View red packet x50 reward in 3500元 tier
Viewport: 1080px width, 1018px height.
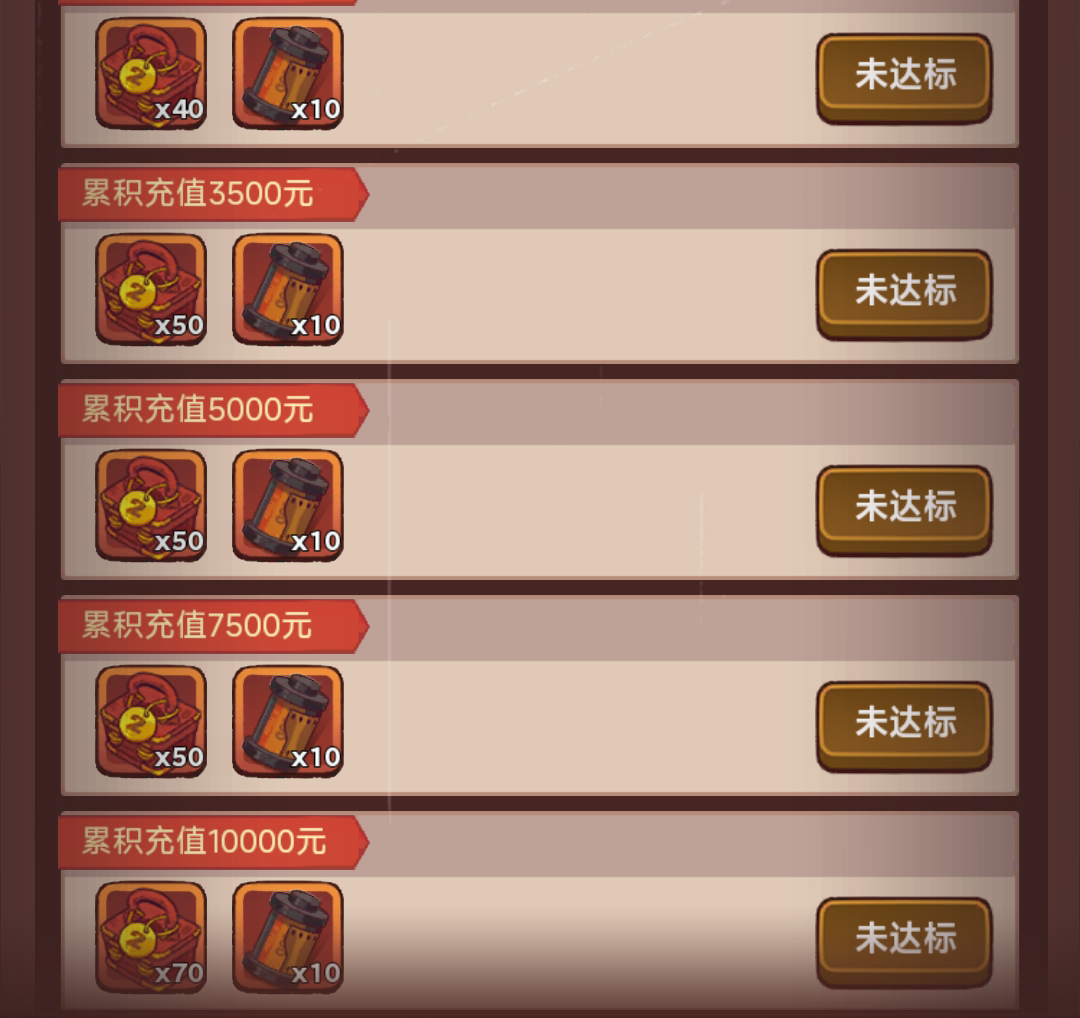(x=151, y=289)
